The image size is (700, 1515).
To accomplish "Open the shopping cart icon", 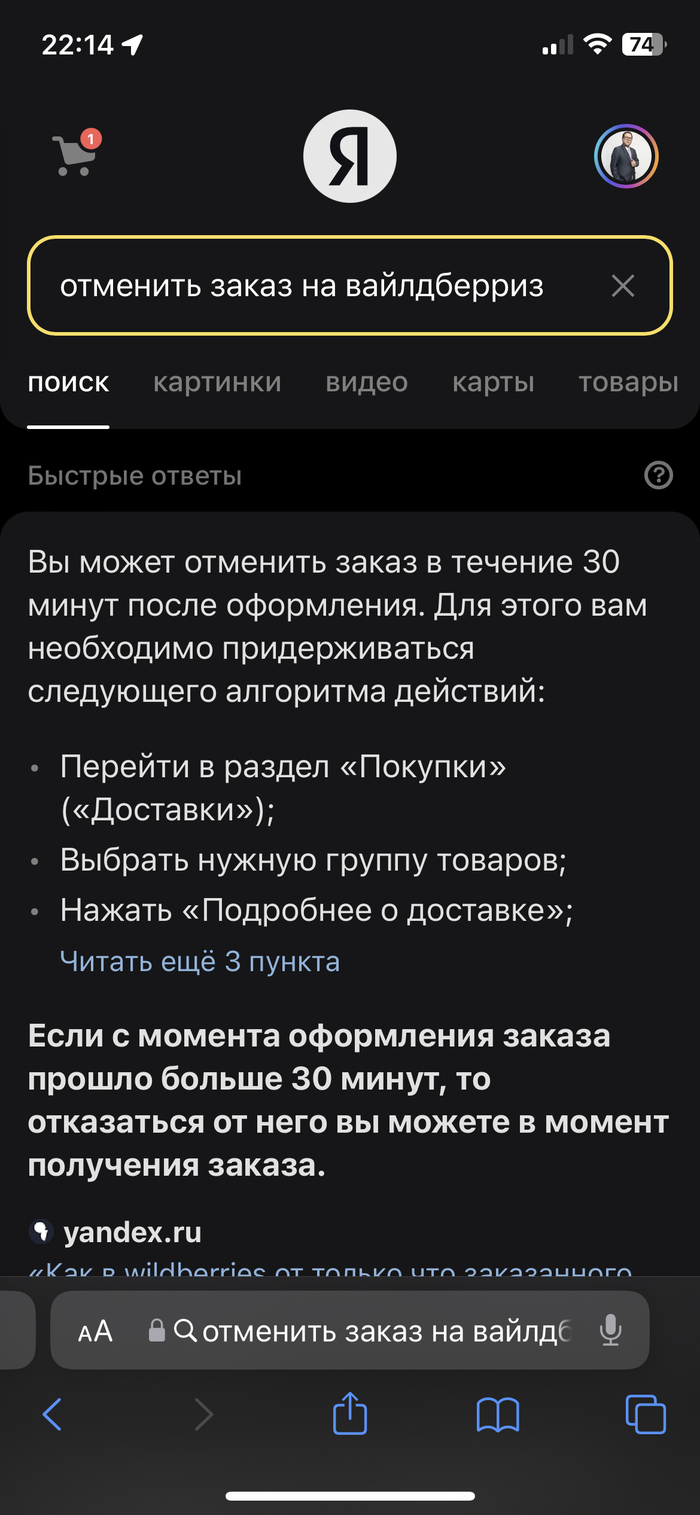I will pyautogui.click(x=75, y=155).
